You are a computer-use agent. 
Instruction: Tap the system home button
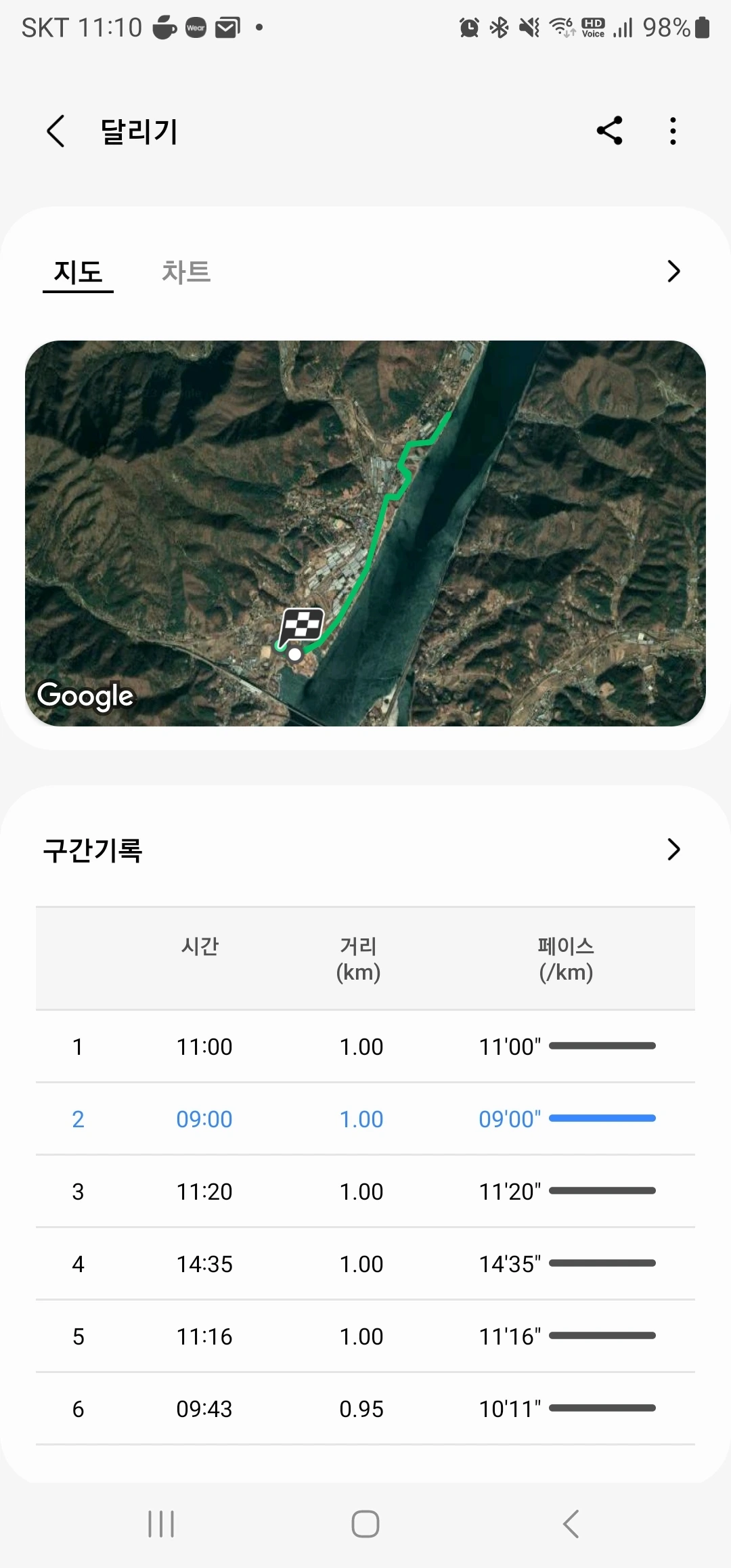(365, 1524)
